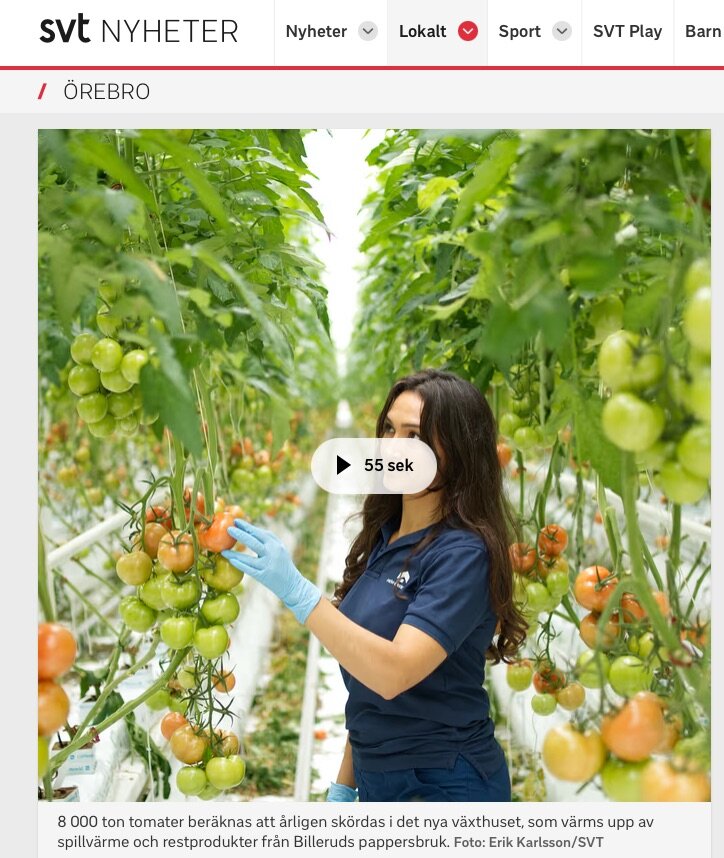Play the 55 sek greenhouse video
Screen dimensions: 724x858
click(374, 466)
